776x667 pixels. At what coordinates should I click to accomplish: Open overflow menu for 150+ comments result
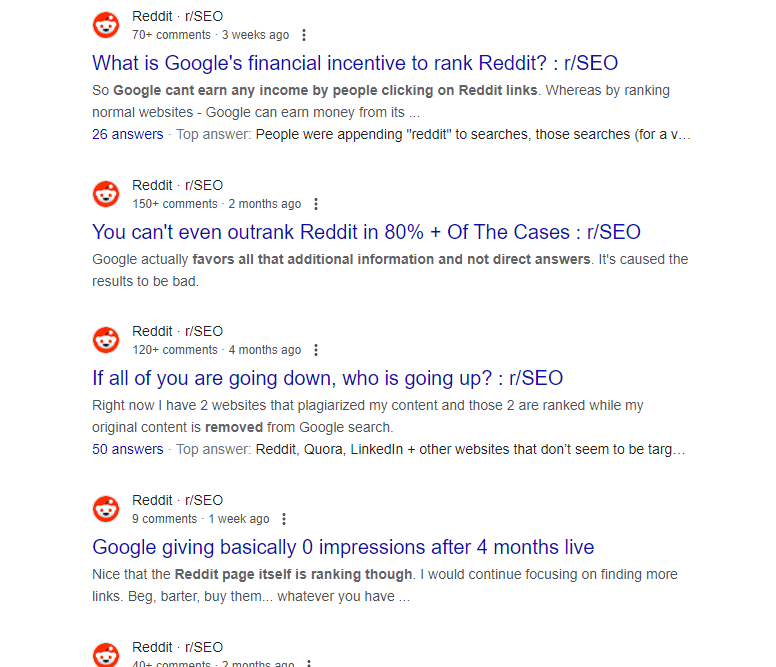coord(316,204)
